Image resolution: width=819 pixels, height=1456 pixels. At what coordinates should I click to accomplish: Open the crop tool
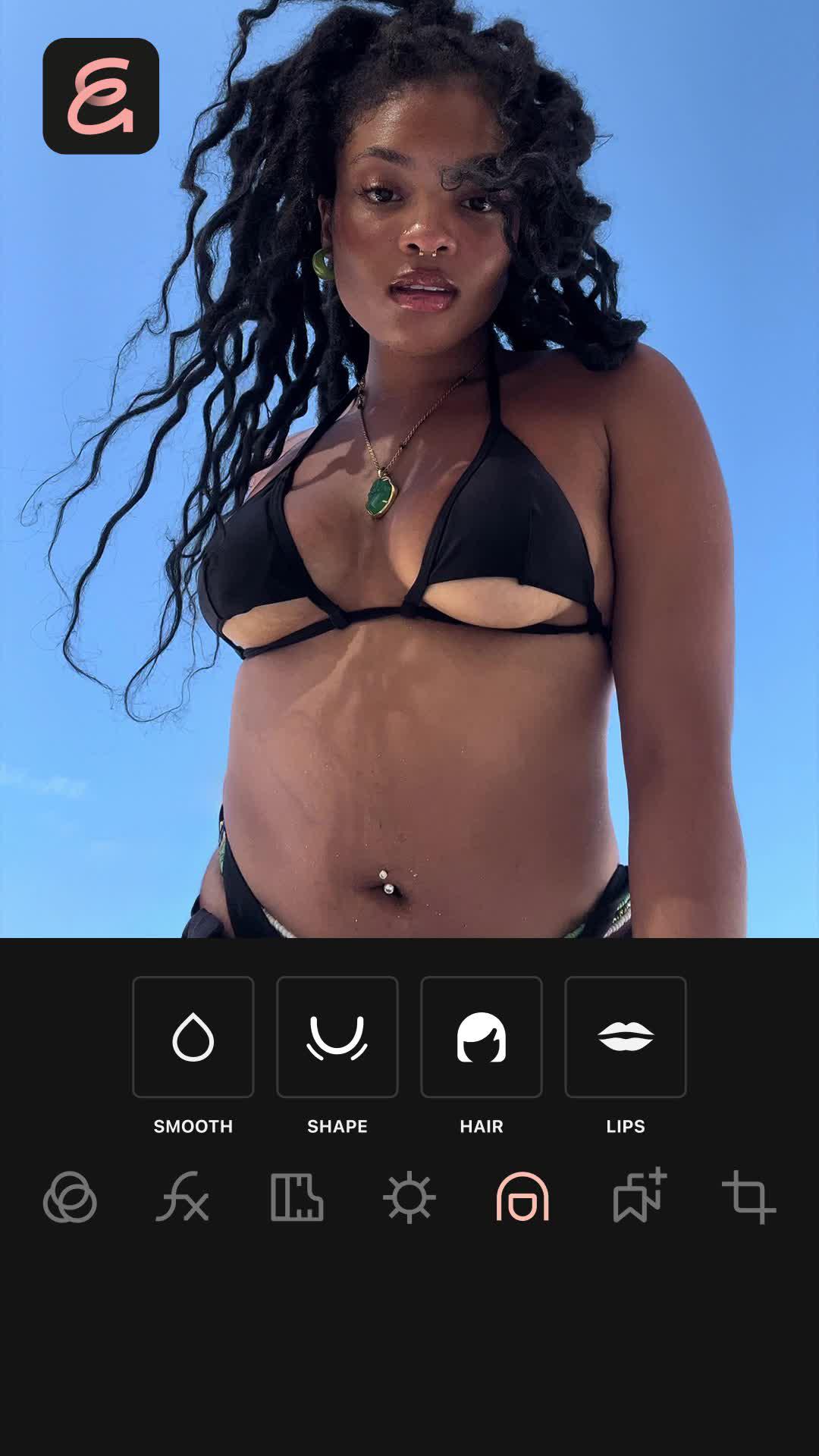[x=748, y=1197]
